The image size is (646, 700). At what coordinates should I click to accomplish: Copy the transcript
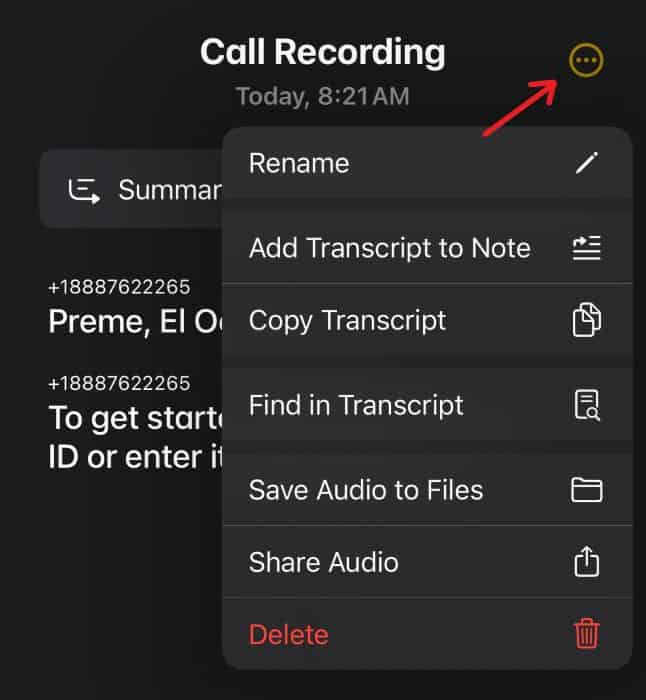coord(427,321)
